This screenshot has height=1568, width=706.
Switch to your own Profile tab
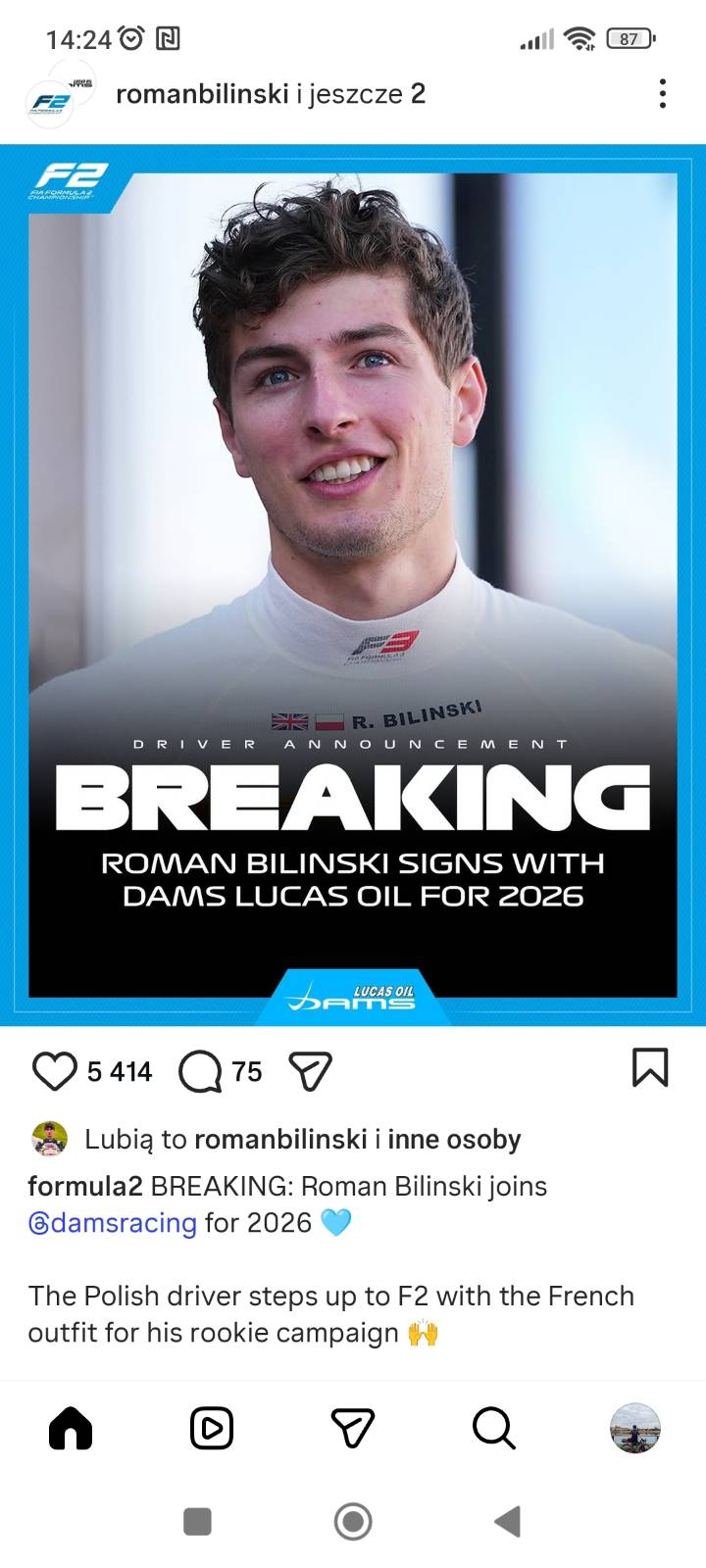634,1428
